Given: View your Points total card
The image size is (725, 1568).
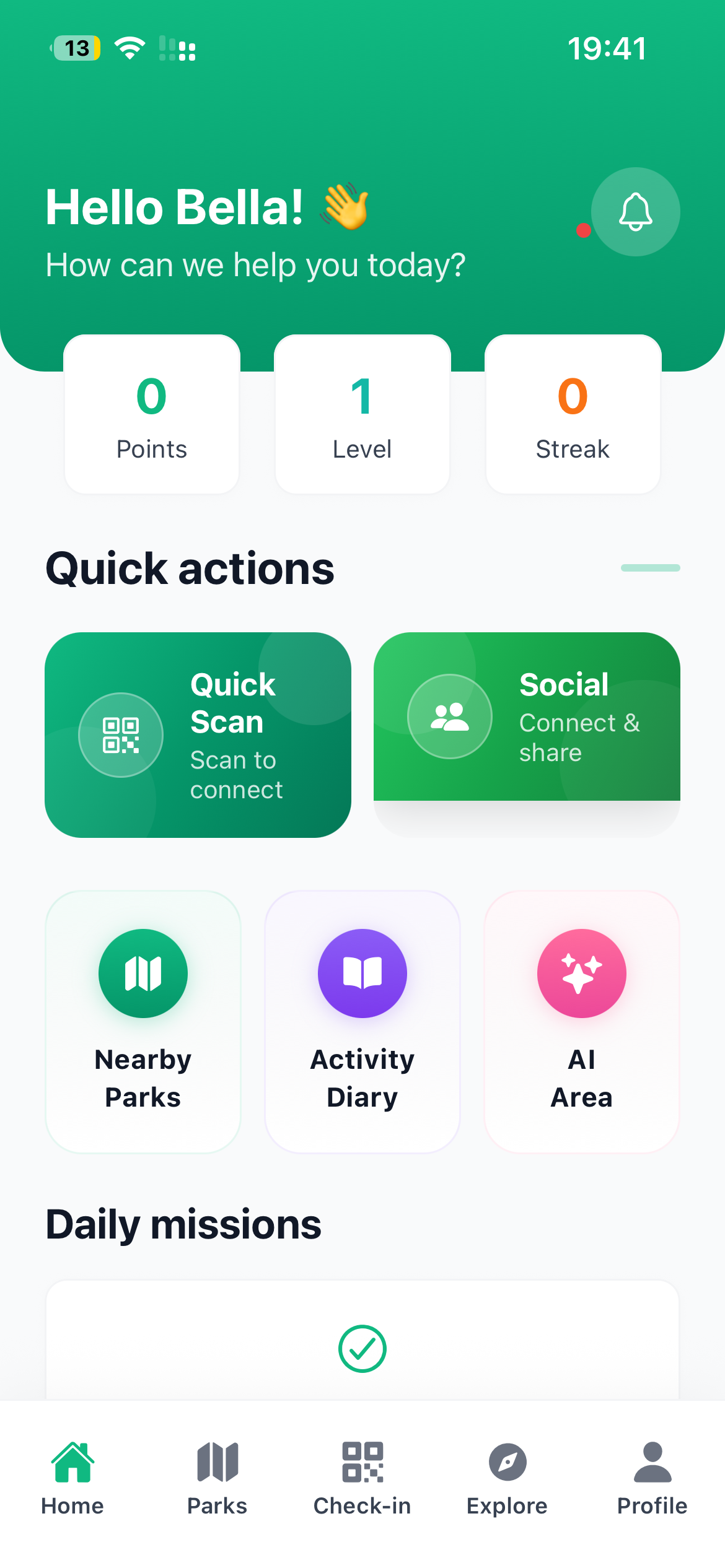Looking at the screenshot, I should coord(151,414).
